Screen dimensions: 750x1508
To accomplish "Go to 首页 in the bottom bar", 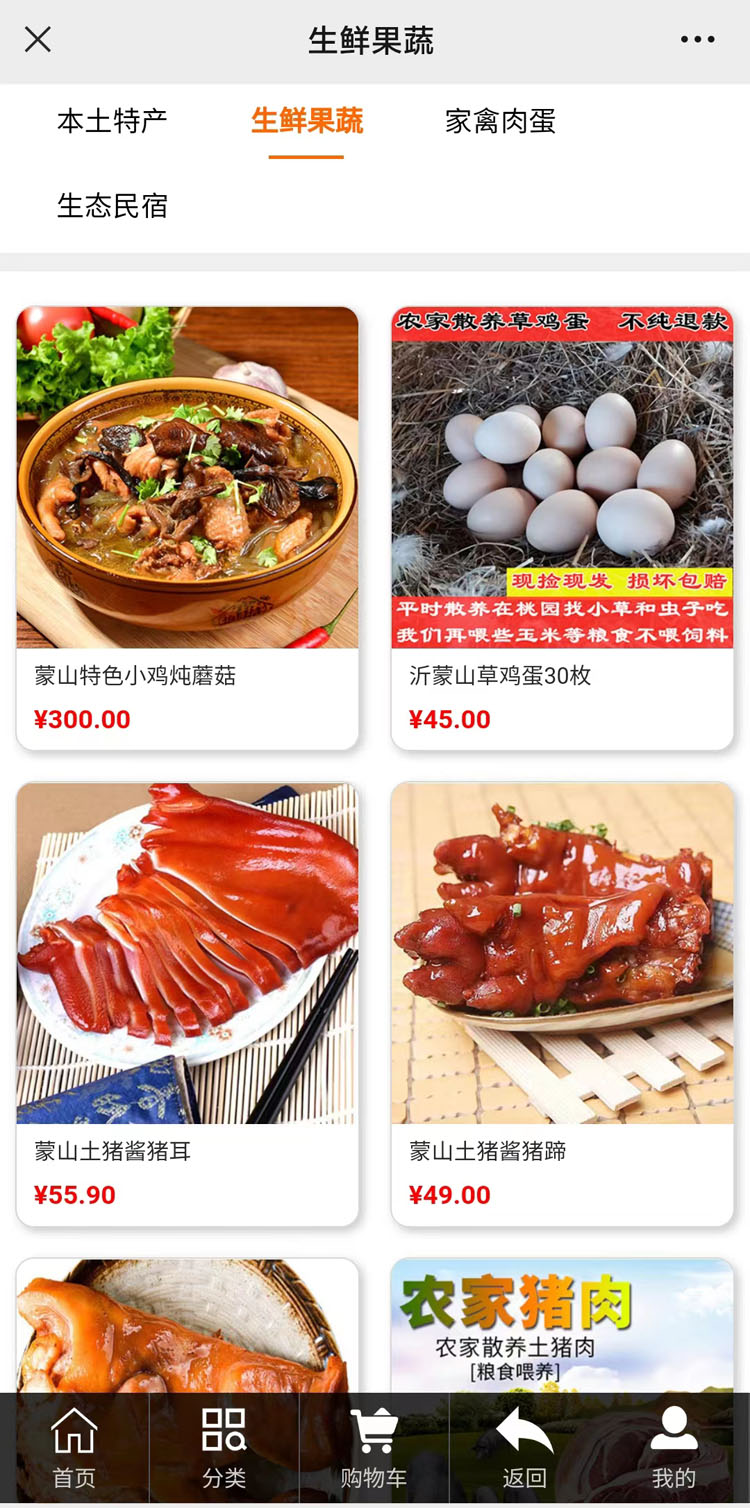I will point(74,1447).
